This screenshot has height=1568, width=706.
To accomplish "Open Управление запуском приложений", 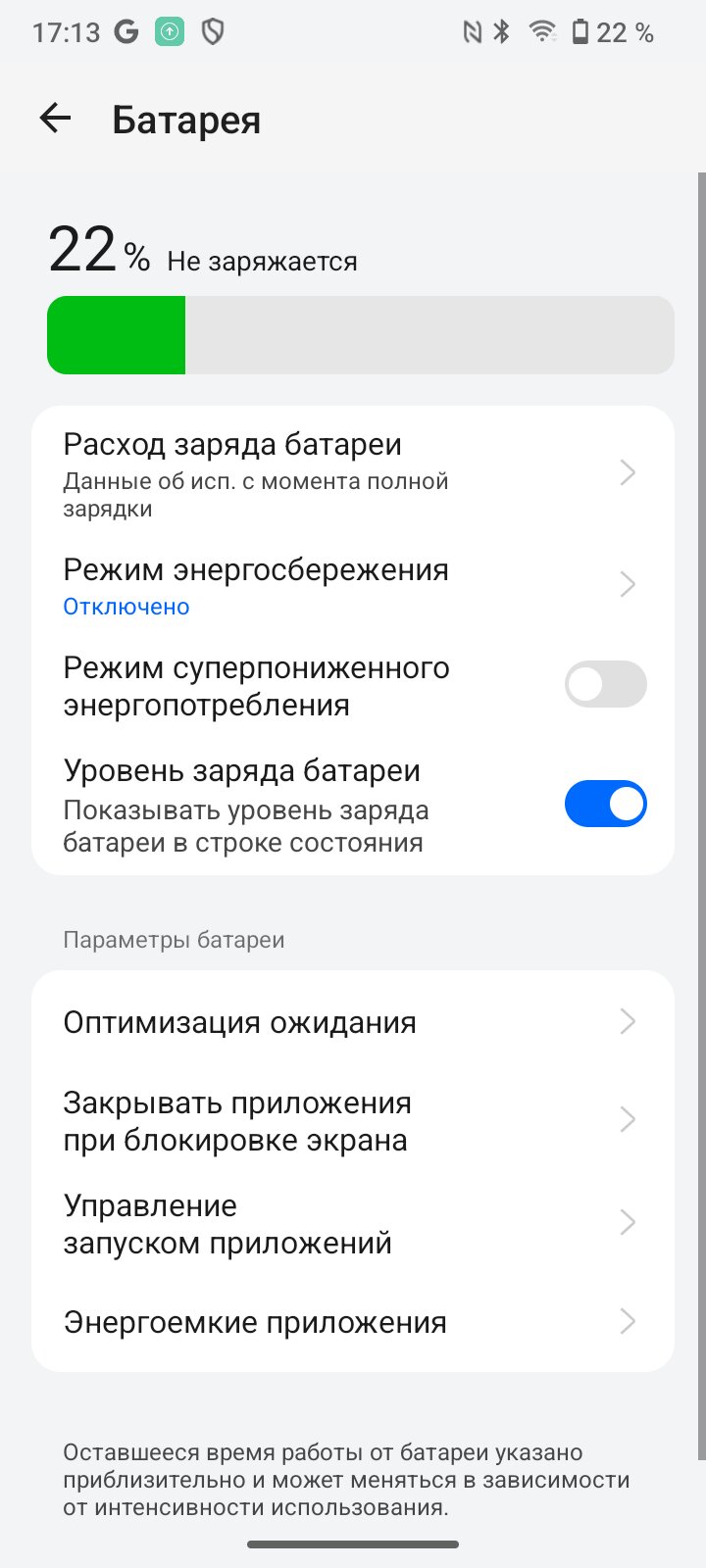I will pos(353,1224).
